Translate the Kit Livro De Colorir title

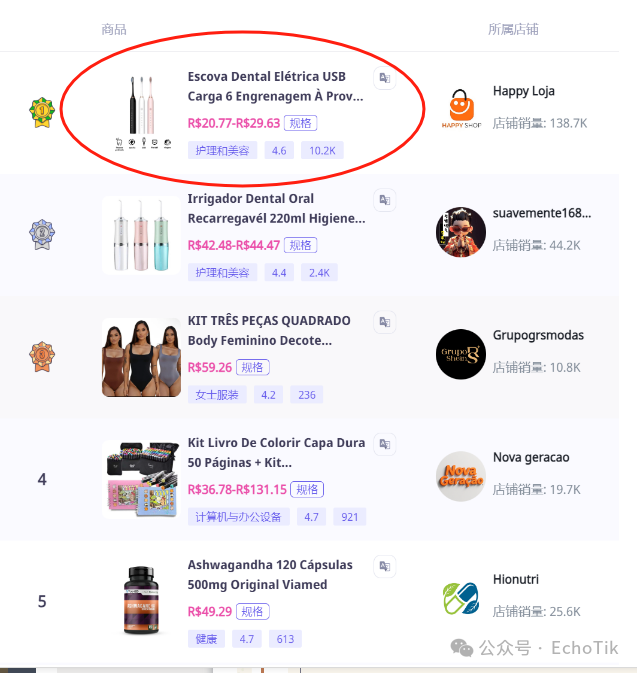click(385, 445)
